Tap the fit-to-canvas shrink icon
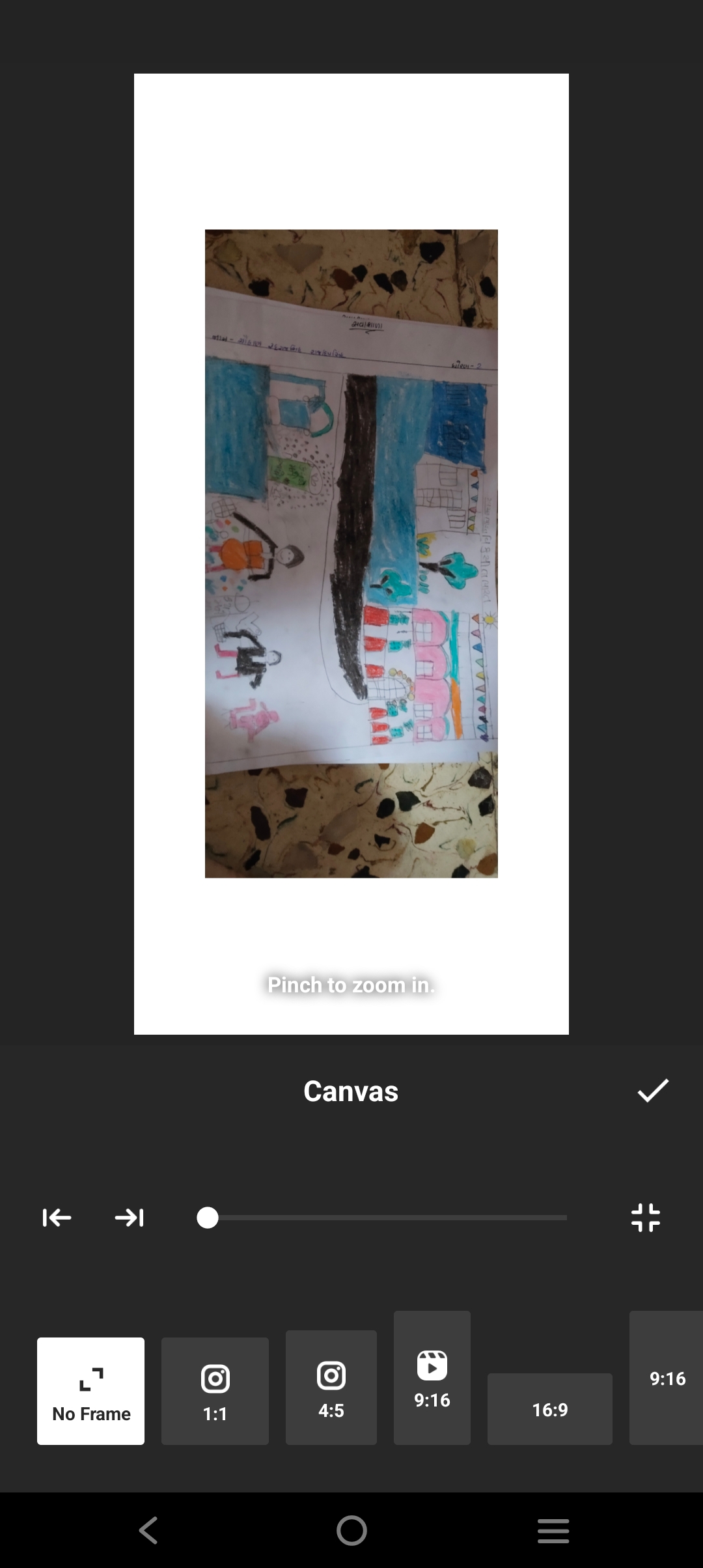The height and width of the screenshot is (1568, 703). (x=646, y=1217)
